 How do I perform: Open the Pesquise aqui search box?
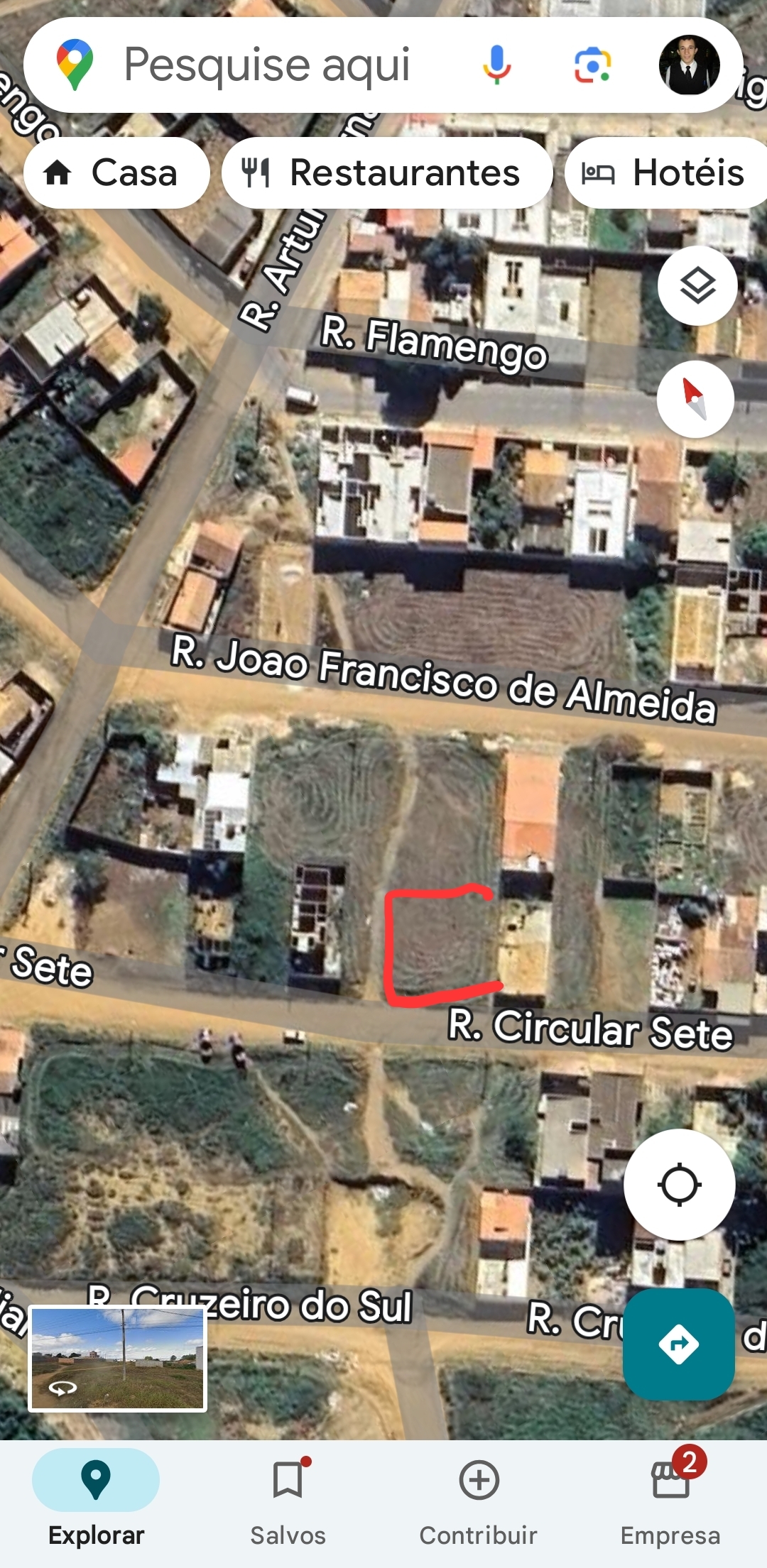pyautogui.click(x=266, y=65)
